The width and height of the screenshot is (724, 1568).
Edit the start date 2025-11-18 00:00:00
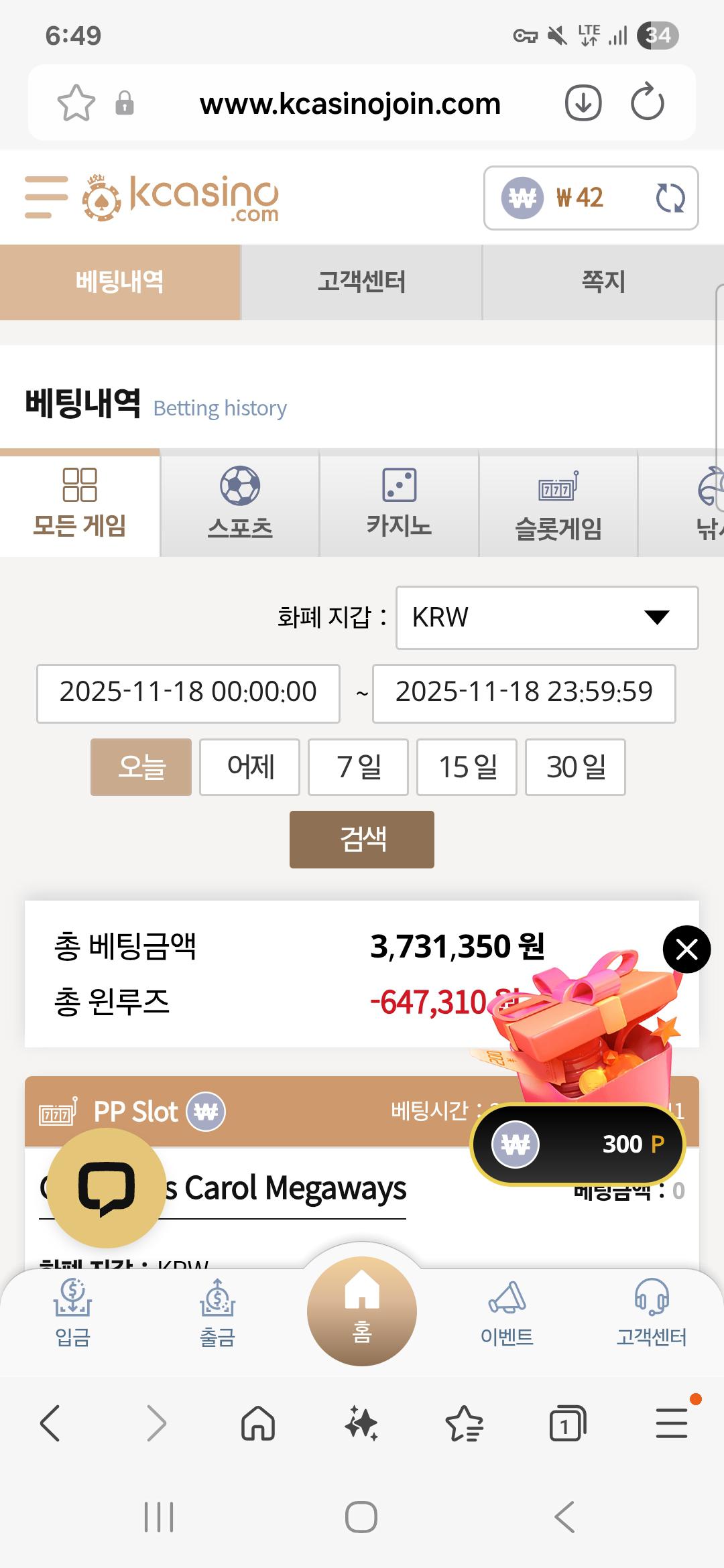[188, 693]
